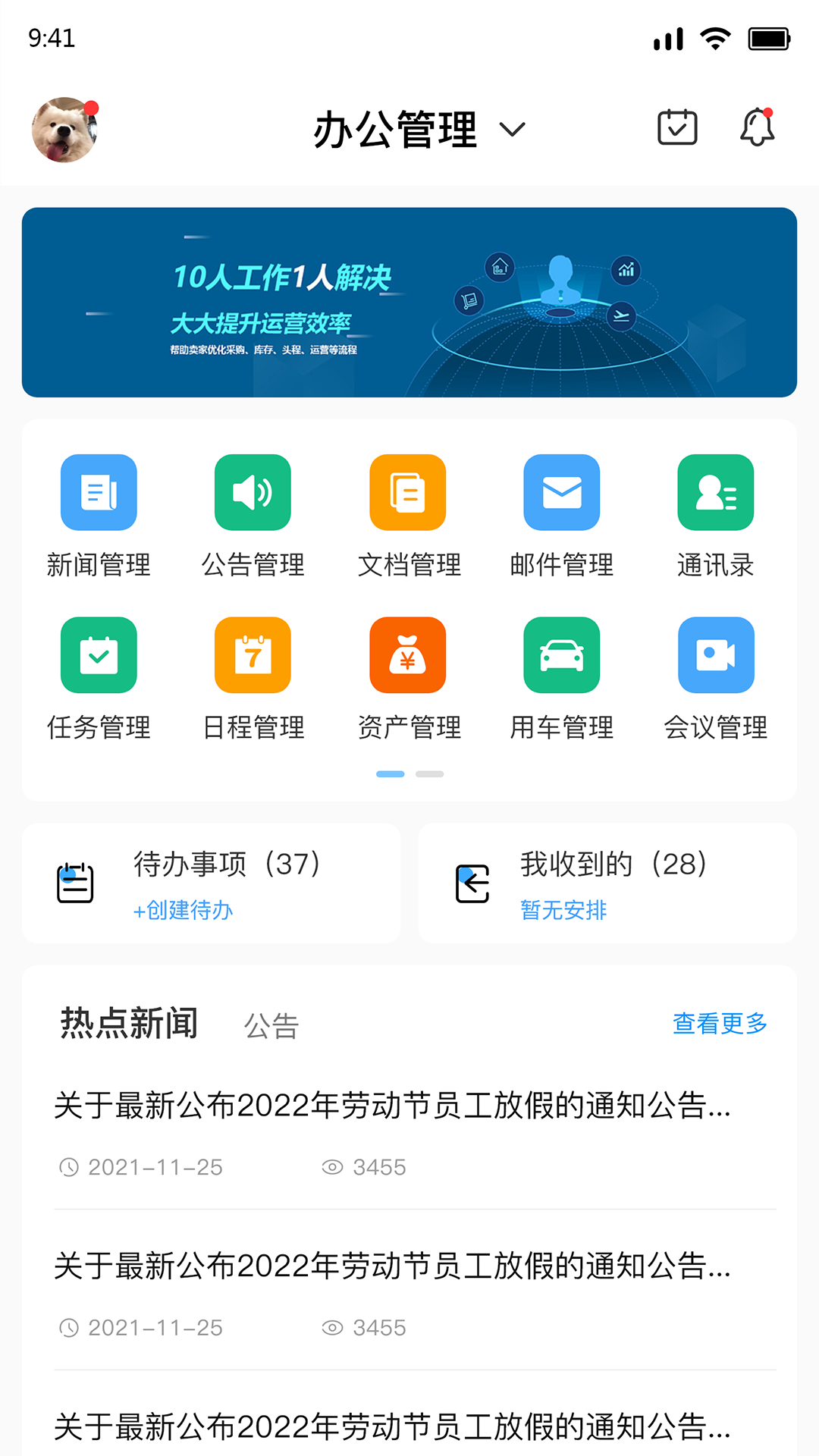The width and height of the screenshot is (819, 1456).
Task: Open 用车管理
Action: click(562, 679)
